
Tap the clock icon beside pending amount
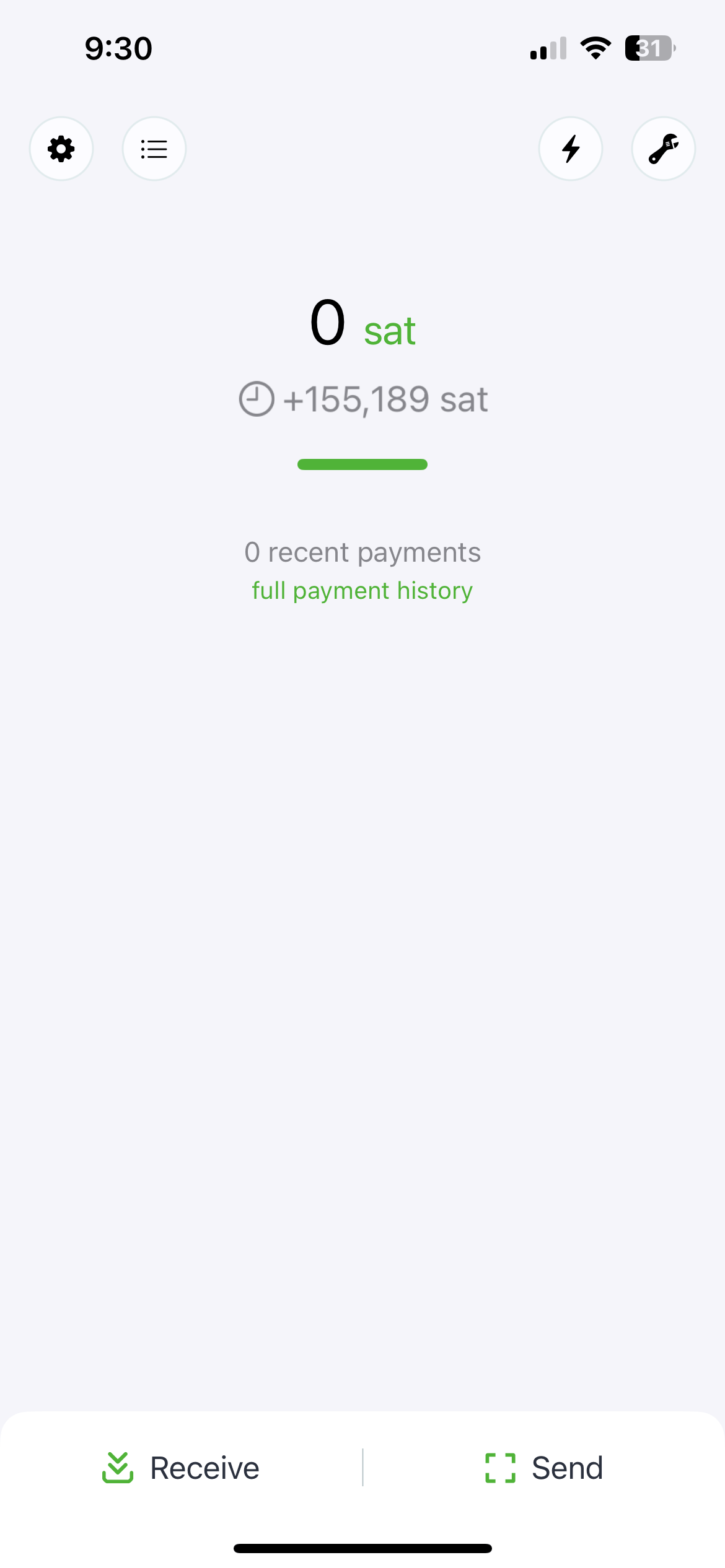(256, 399)
